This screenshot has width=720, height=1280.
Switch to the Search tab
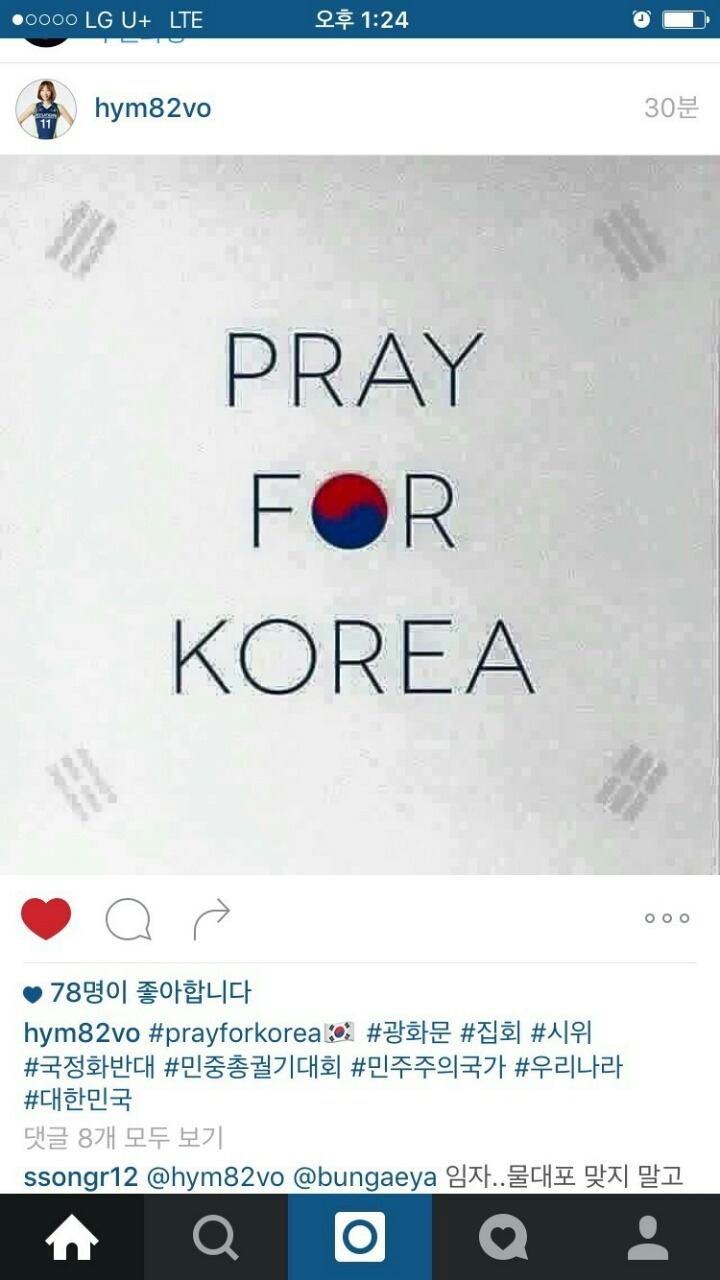(x=216, y=1238)
